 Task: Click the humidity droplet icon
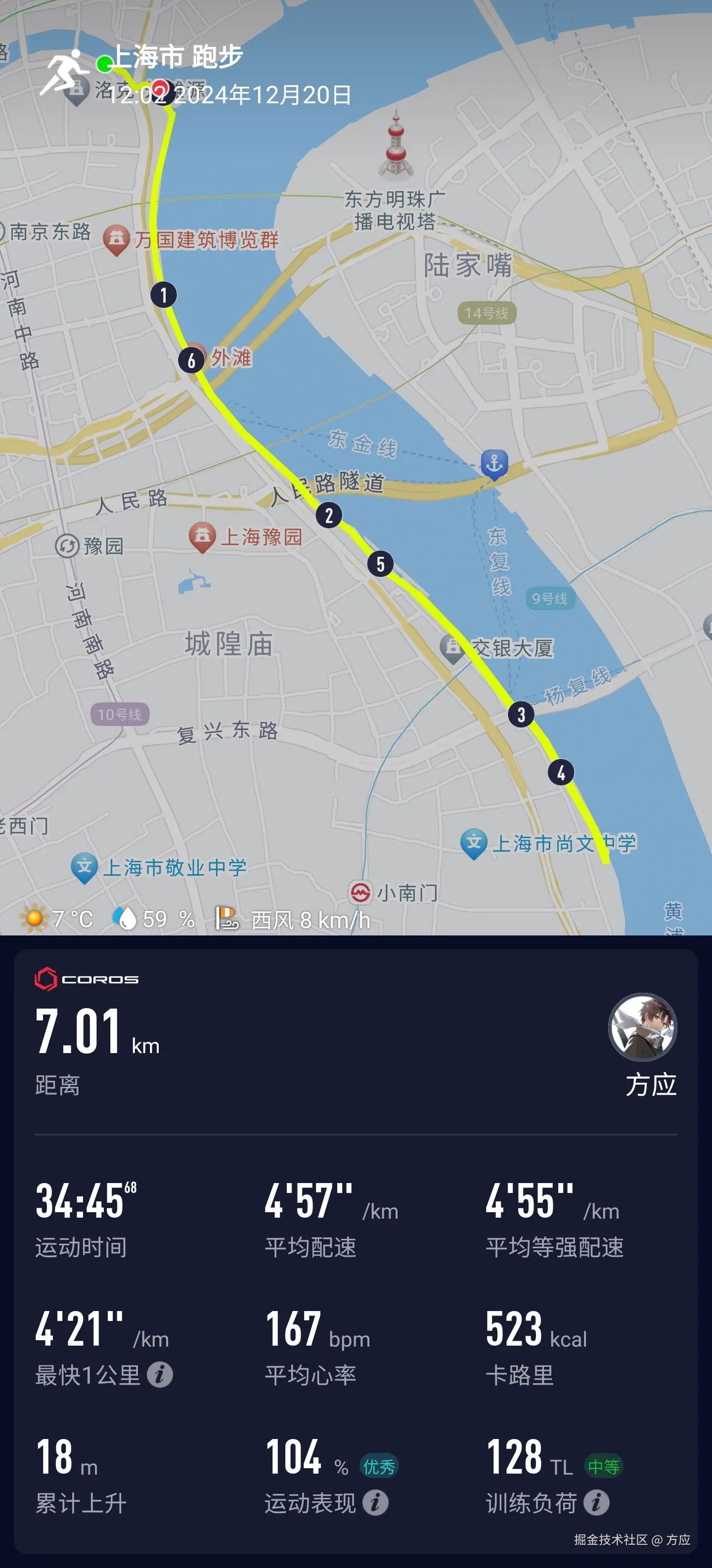[x=126, y=917]
